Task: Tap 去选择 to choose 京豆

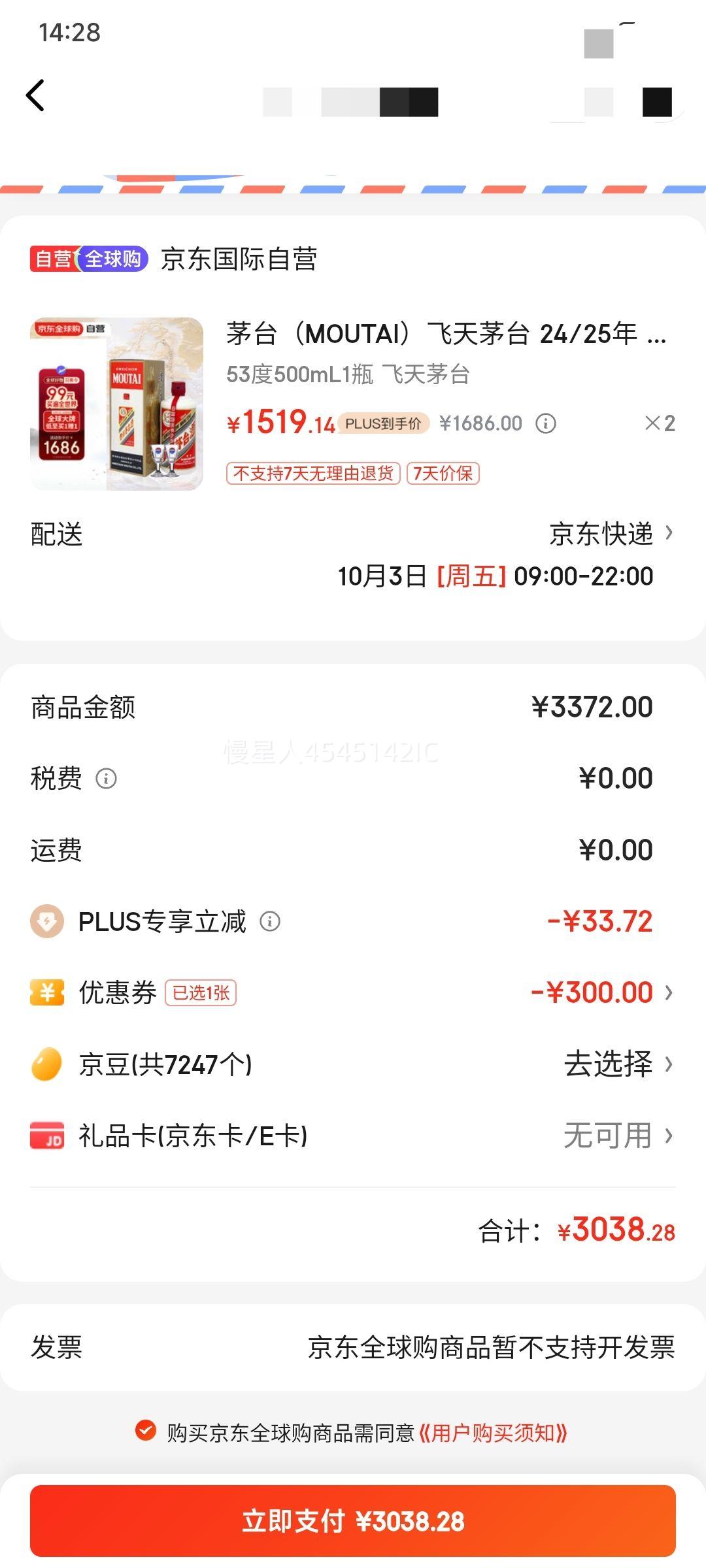Action: click(608, 1063)
